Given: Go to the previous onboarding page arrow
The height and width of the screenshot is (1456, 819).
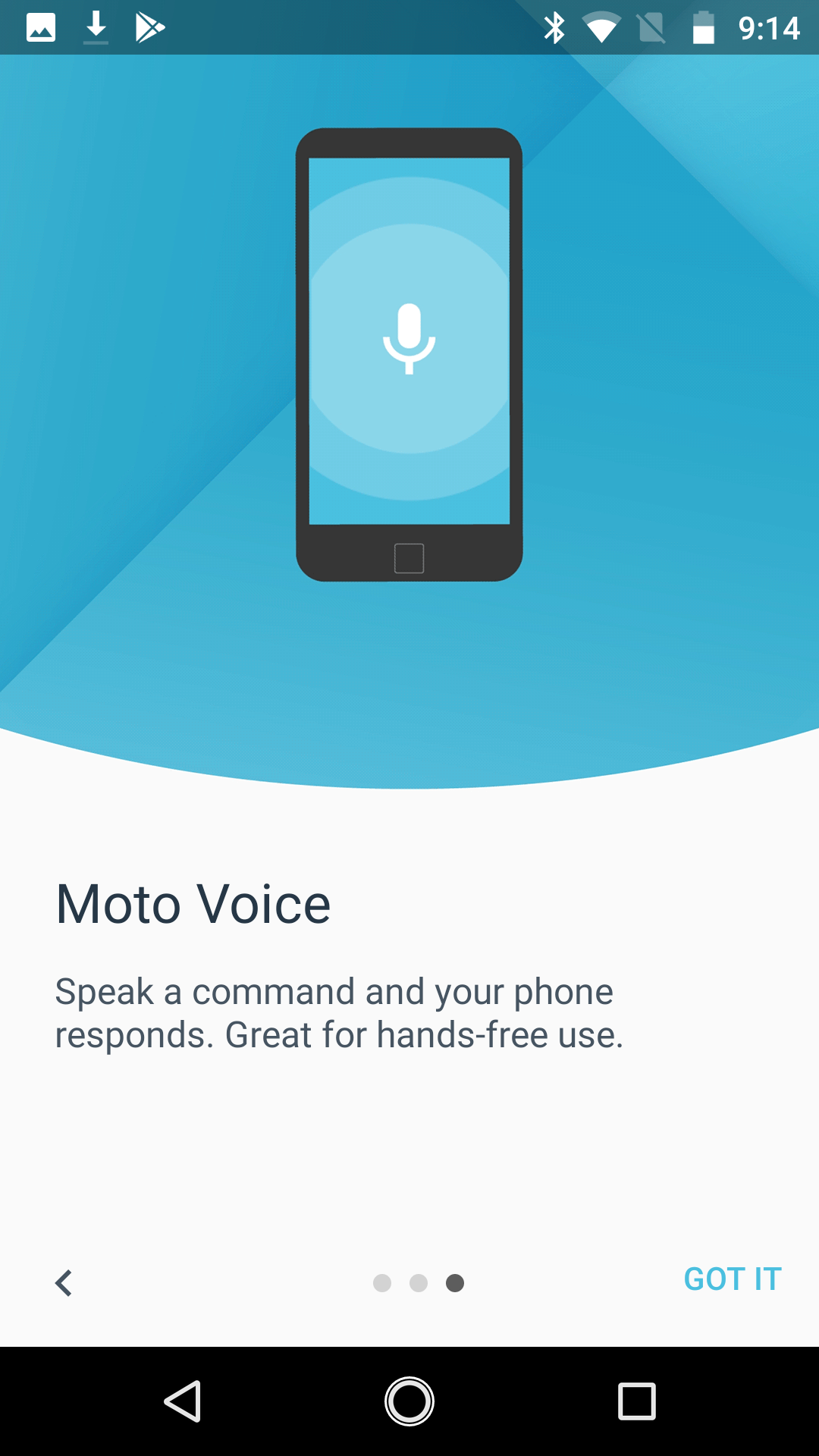Looking at the screenshot, I should click(x=64, y=1283).
